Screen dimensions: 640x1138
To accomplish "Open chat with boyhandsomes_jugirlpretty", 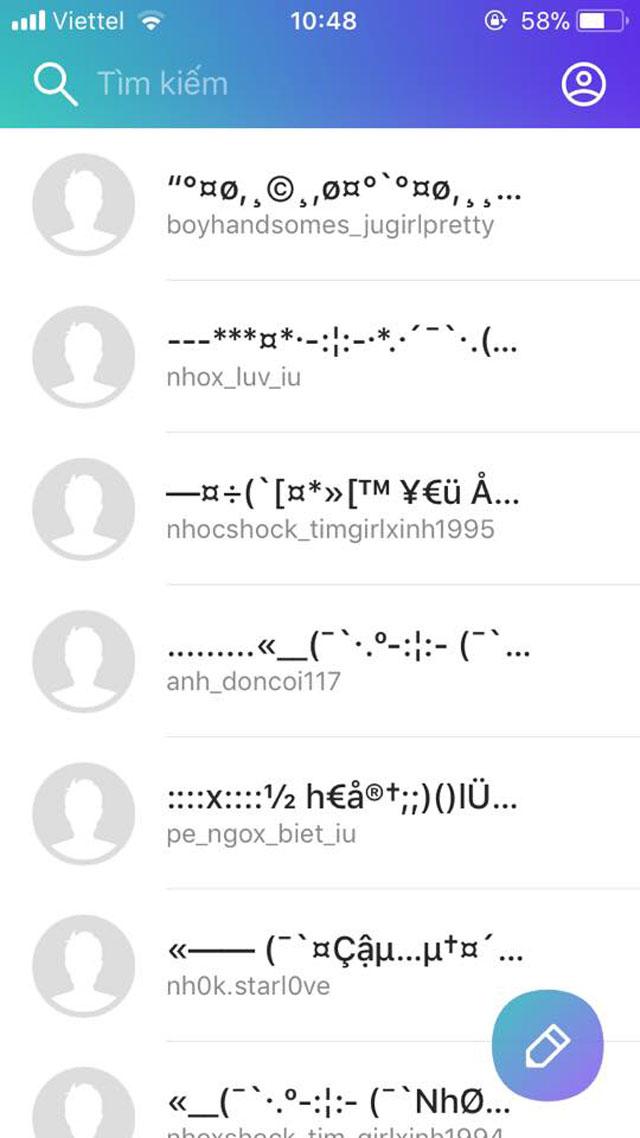I will click(x=320, y=205).
